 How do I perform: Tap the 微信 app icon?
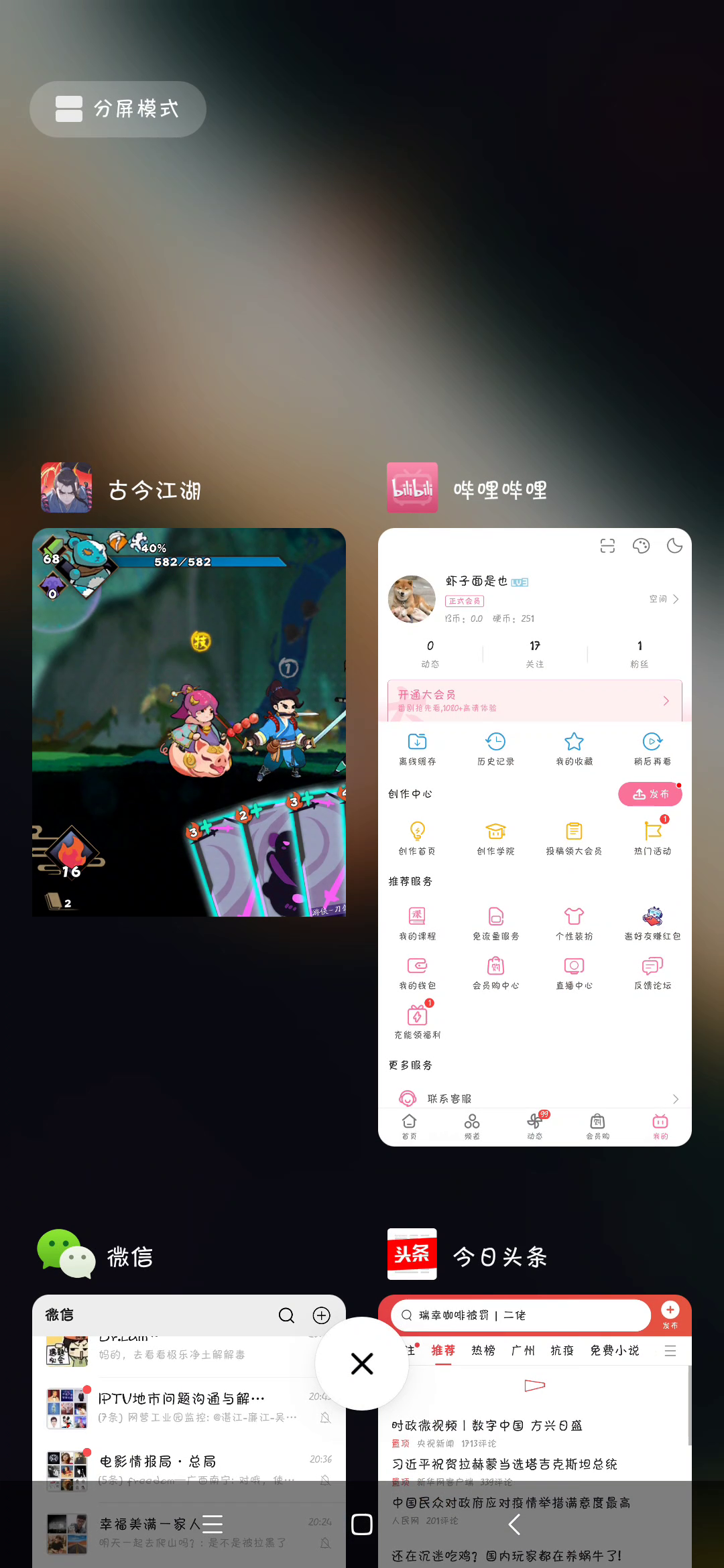[x=66, y=1254]
